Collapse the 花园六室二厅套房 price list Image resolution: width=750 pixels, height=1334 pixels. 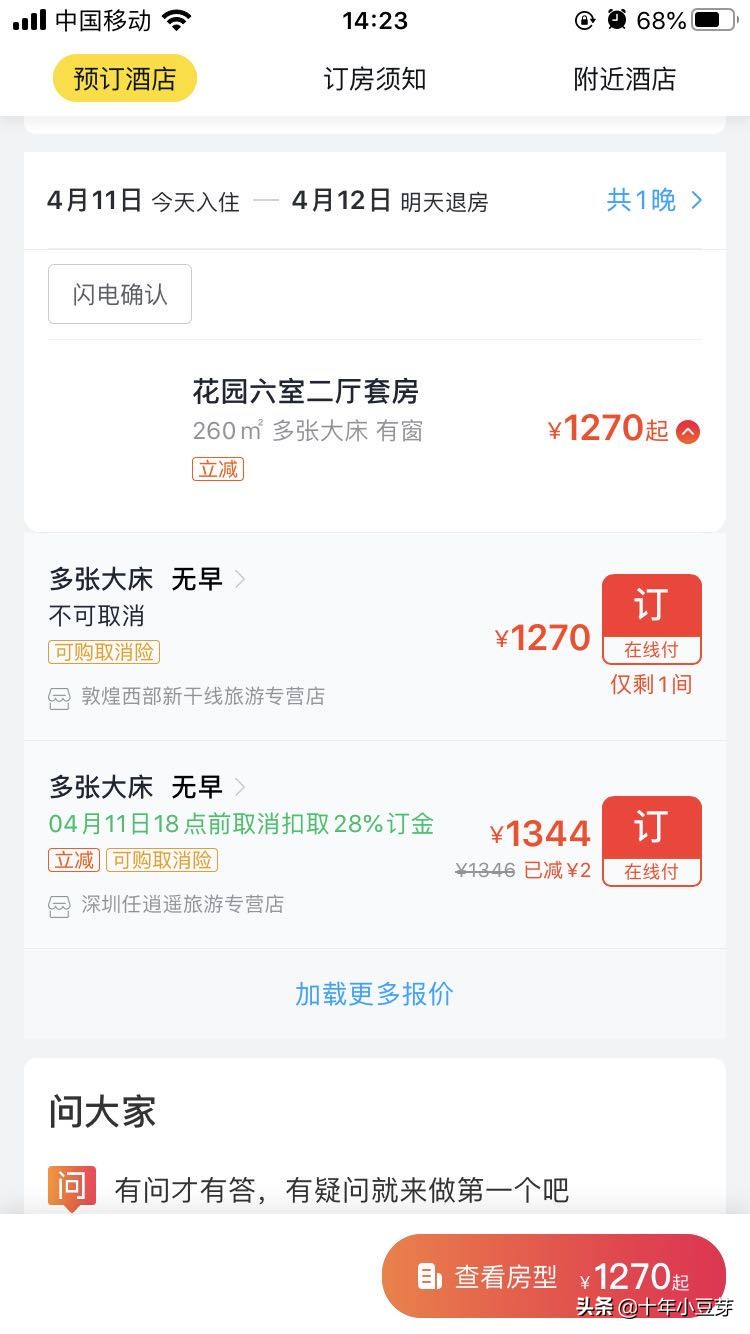(x=688, y=432)
